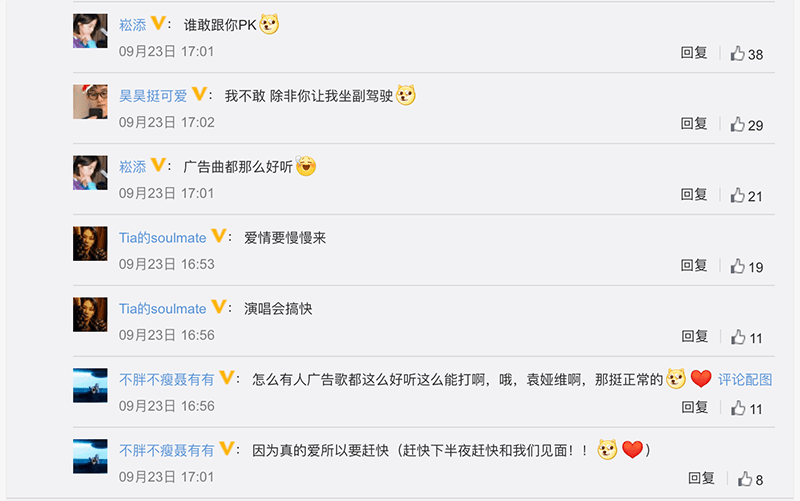Open 不胖不瘦聂有有's avatar on the last comment
Viewport: 800px width, 501px height.
90,457
